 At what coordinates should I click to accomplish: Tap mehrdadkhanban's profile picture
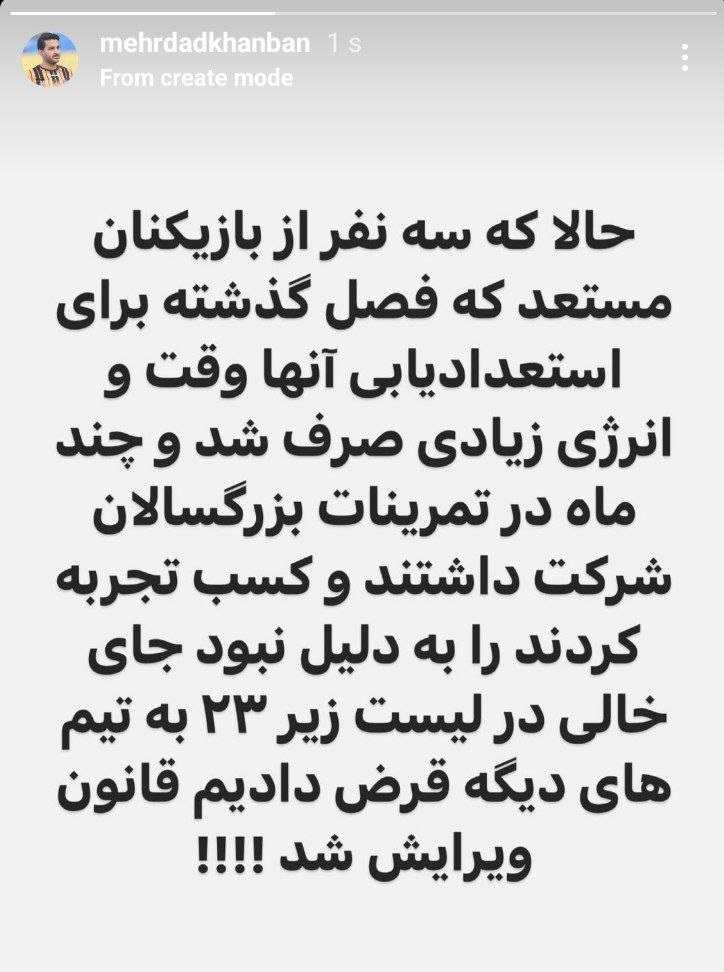pyautogui.click(x=49, y=59)
